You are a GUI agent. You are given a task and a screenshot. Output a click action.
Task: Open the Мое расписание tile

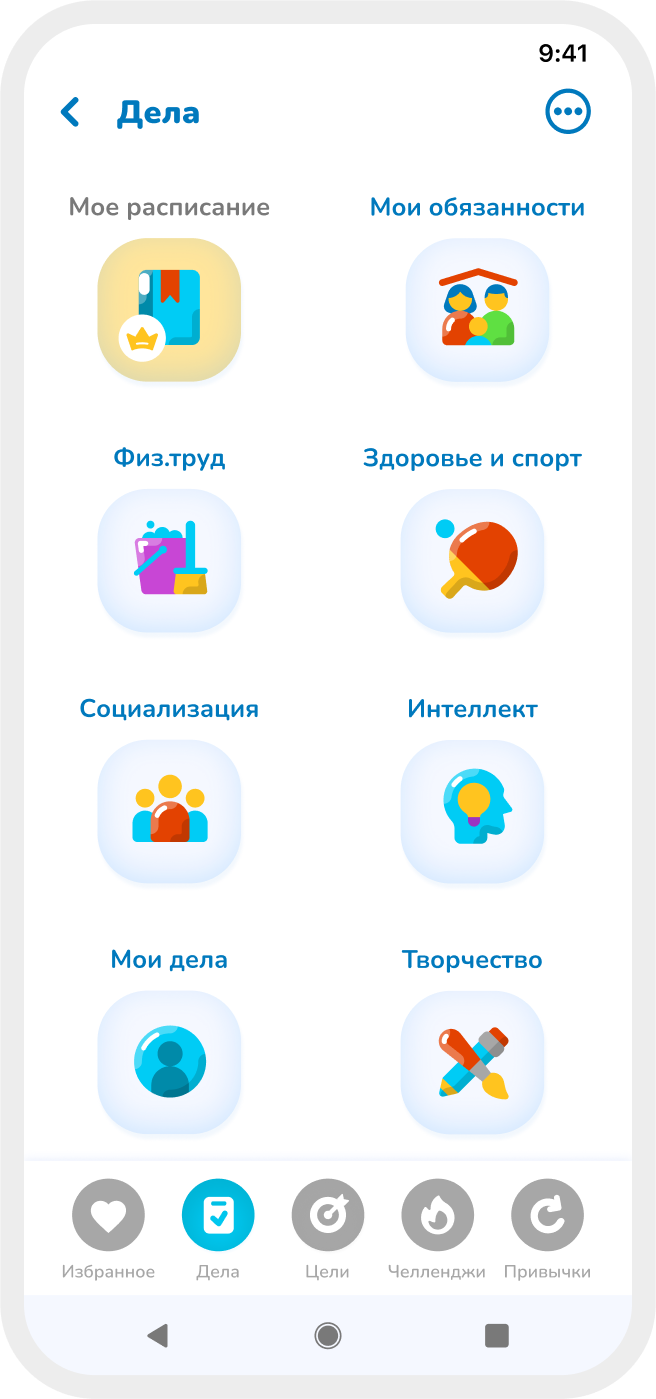(169, 310)
